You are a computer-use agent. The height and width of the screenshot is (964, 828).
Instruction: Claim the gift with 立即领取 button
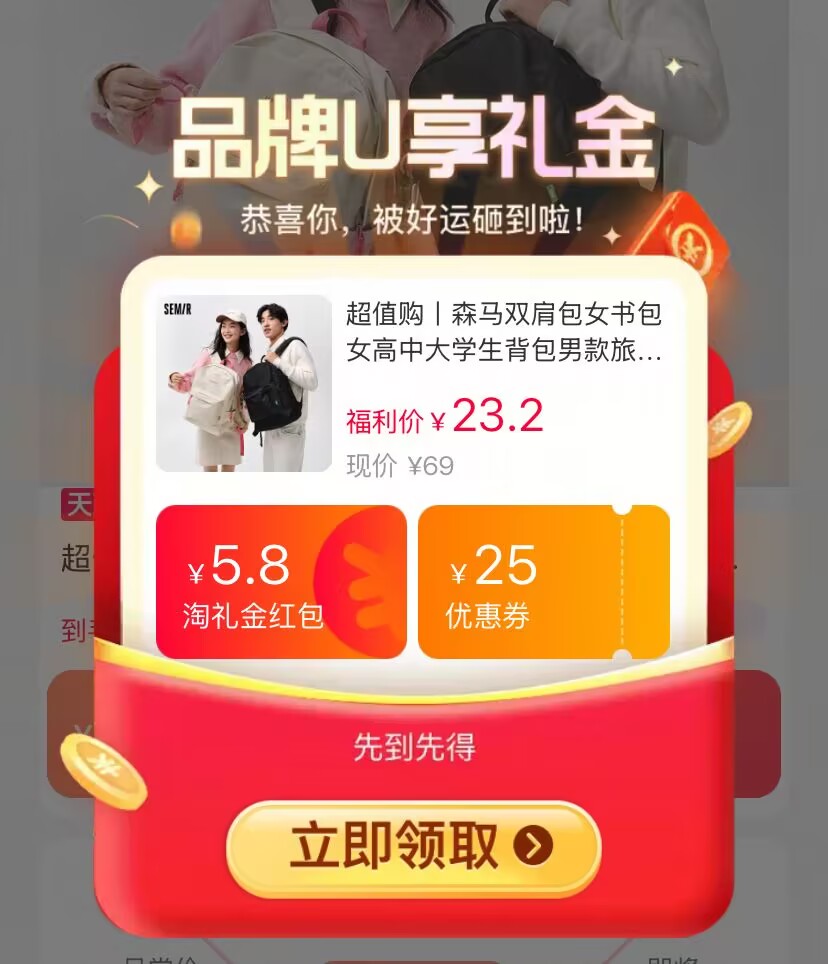pyautogui.click(x=413, y=848)
